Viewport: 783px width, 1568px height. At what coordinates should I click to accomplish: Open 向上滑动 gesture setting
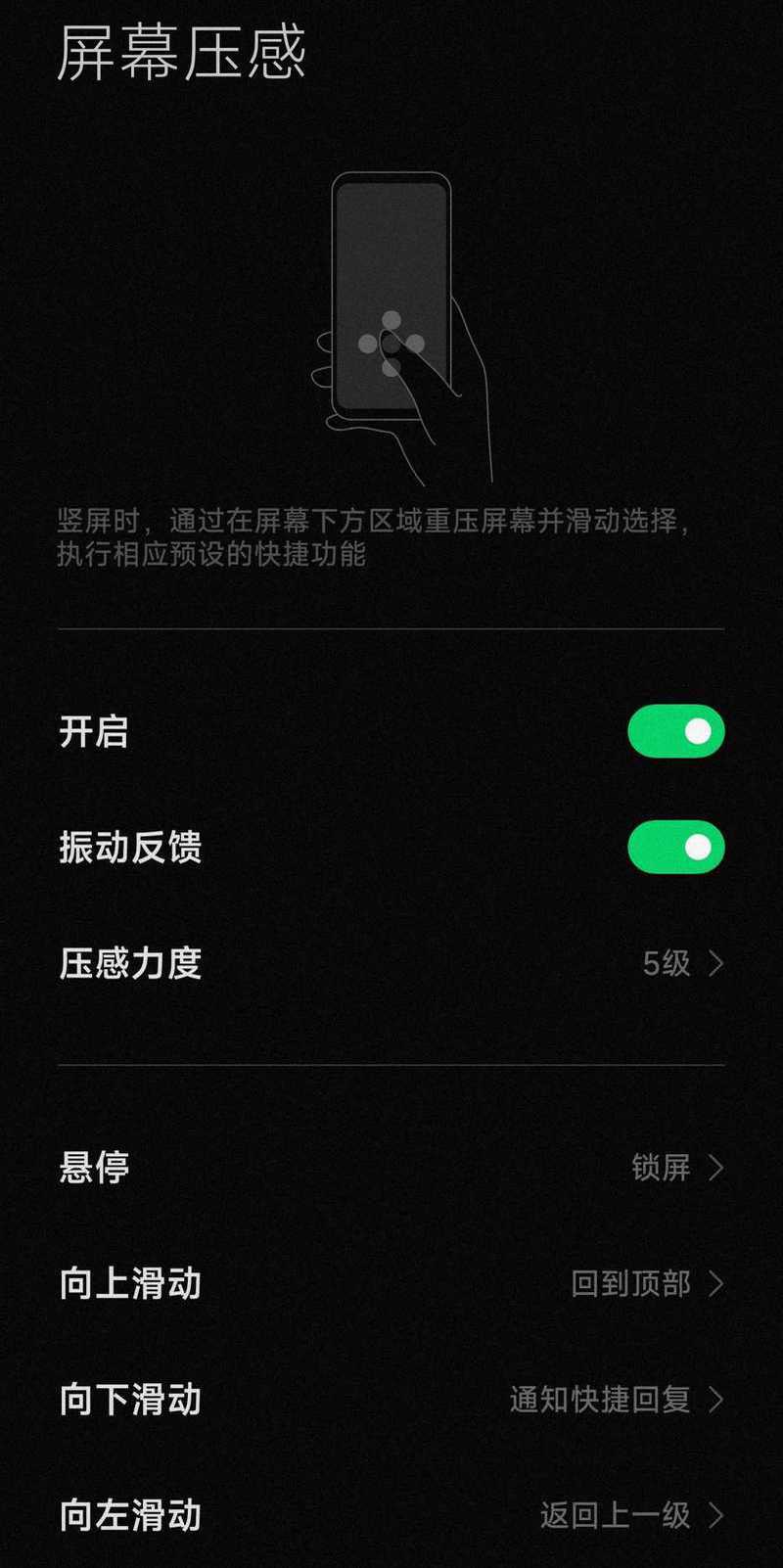click(391, 1283)
